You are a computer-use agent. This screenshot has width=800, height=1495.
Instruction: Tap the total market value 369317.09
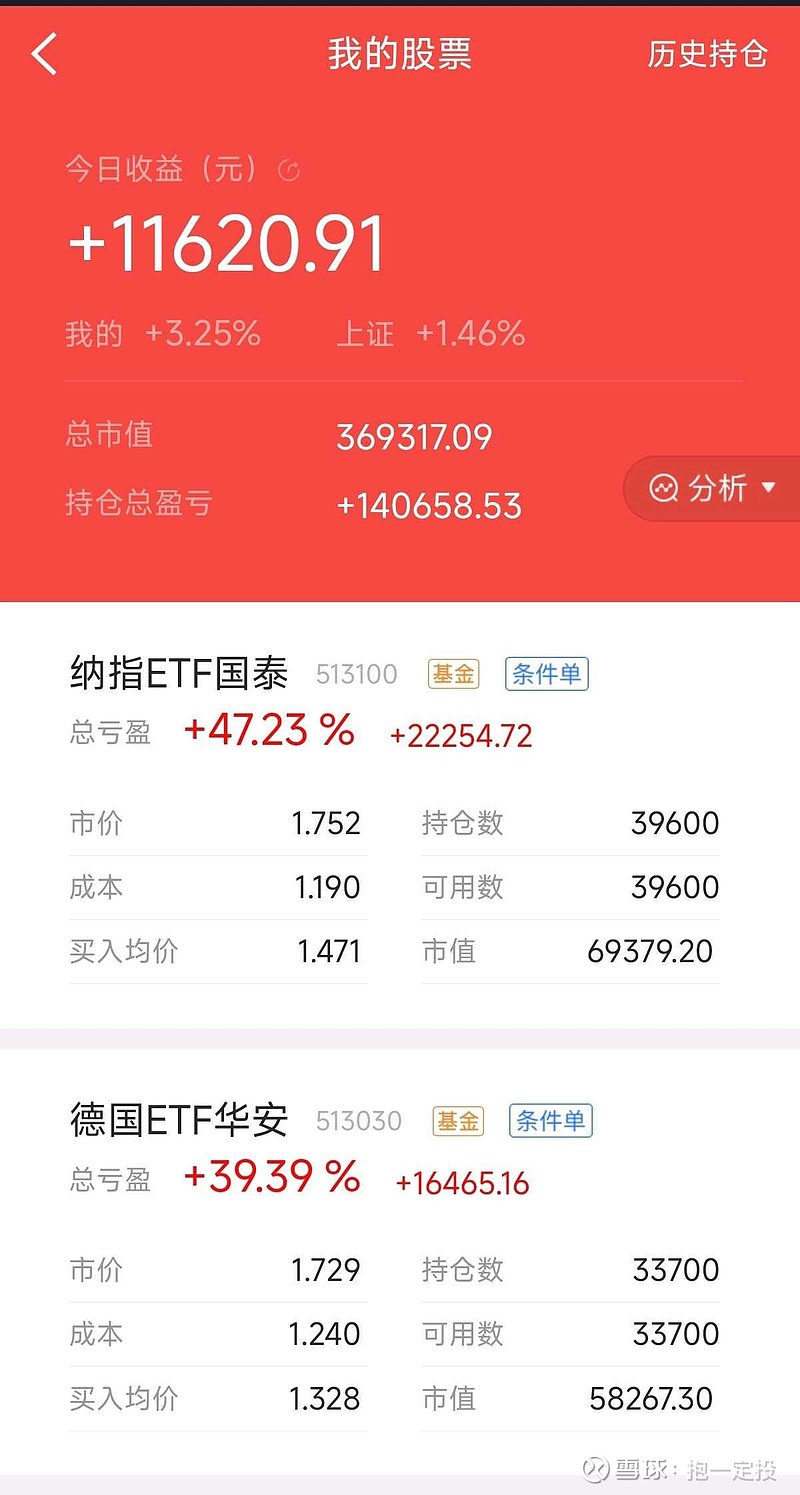pos(415,436)
